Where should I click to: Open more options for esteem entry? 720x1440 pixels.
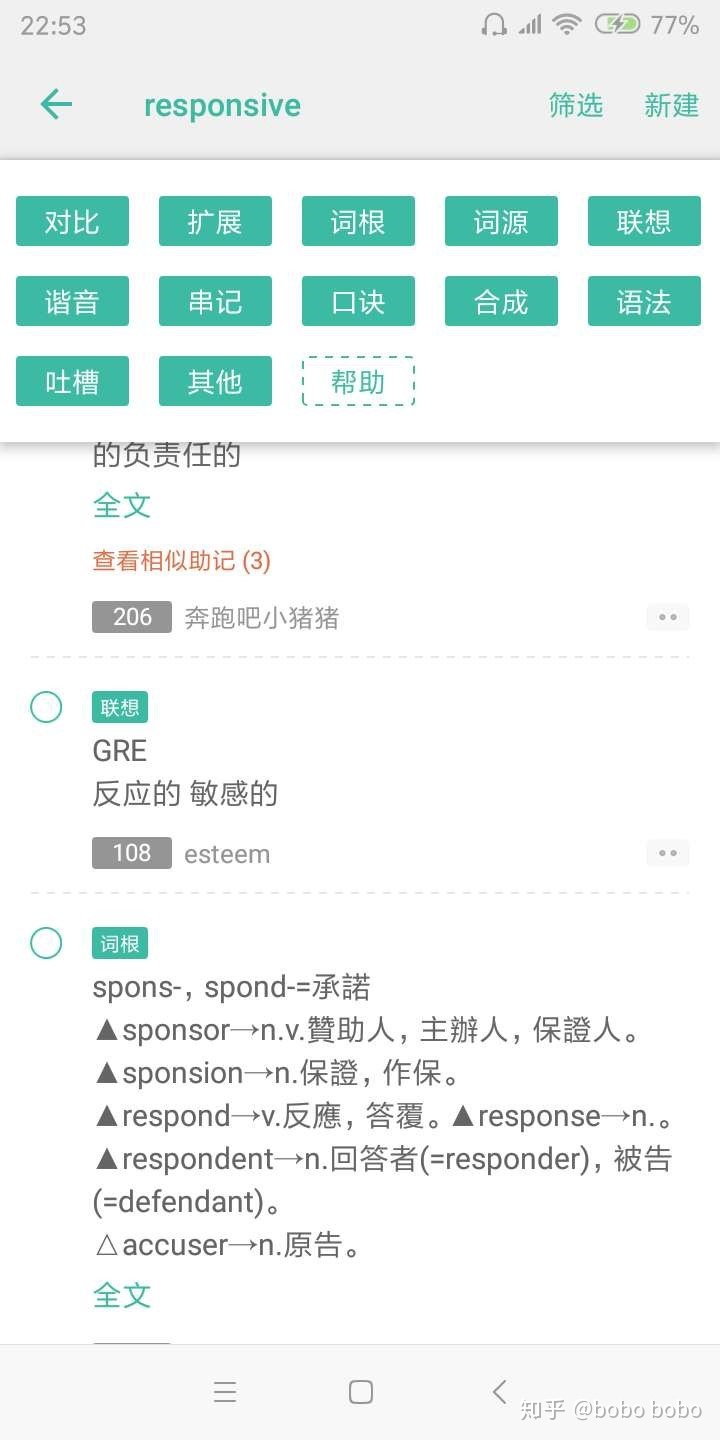(667, 853)
